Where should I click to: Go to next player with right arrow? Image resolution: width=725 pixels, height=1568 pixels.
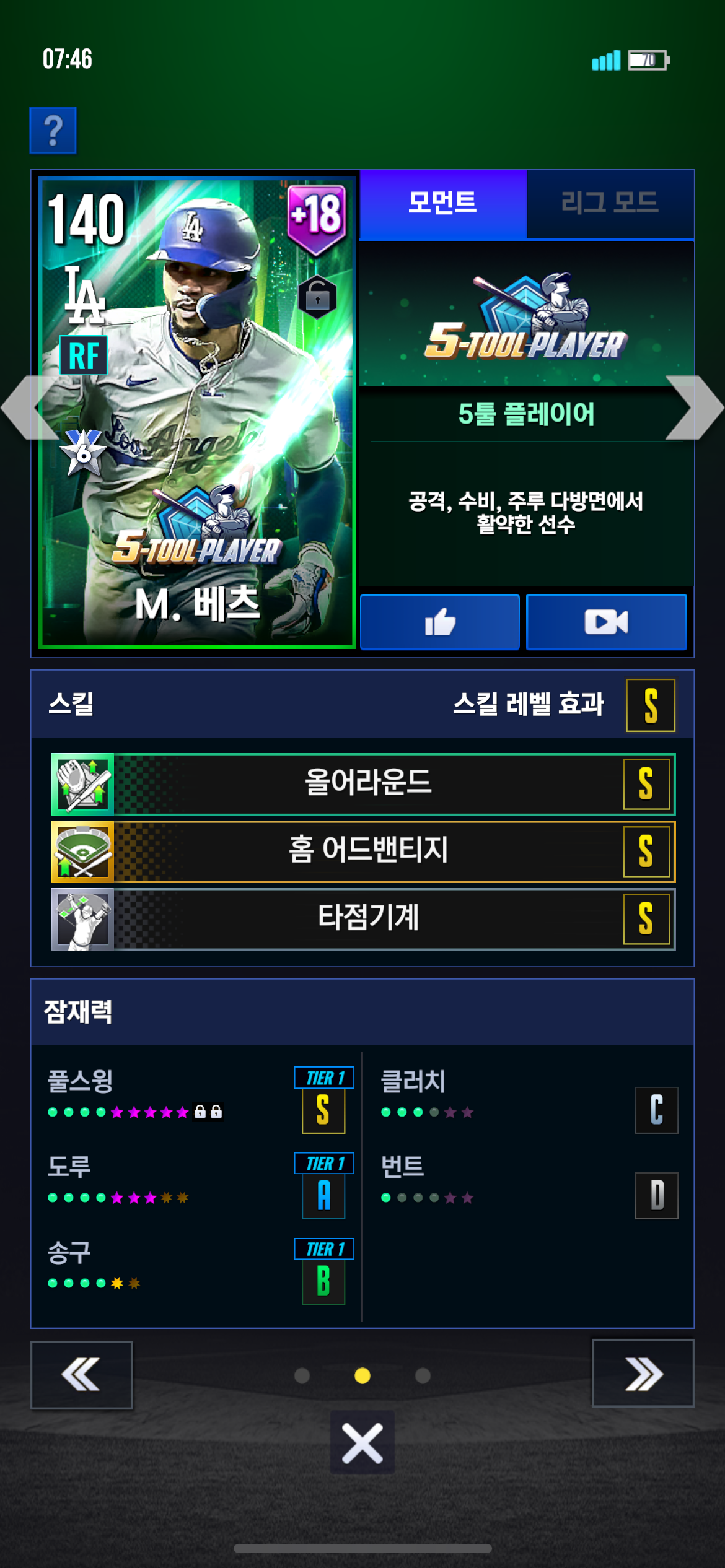tap(695, 407)
